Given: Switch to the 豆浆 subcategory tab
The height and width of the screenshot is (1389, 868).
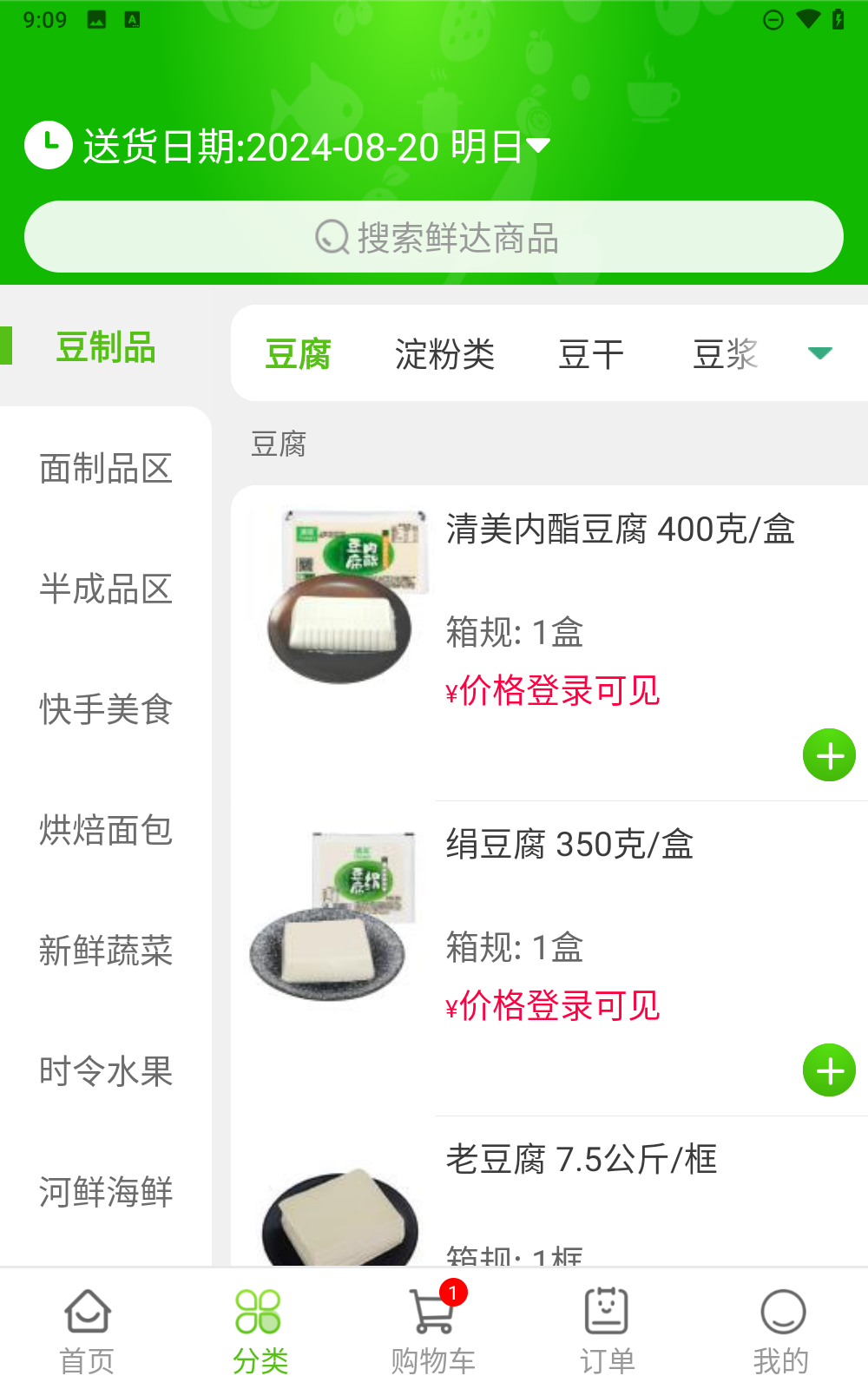Looking at the screenshot, I should point(726,354).
